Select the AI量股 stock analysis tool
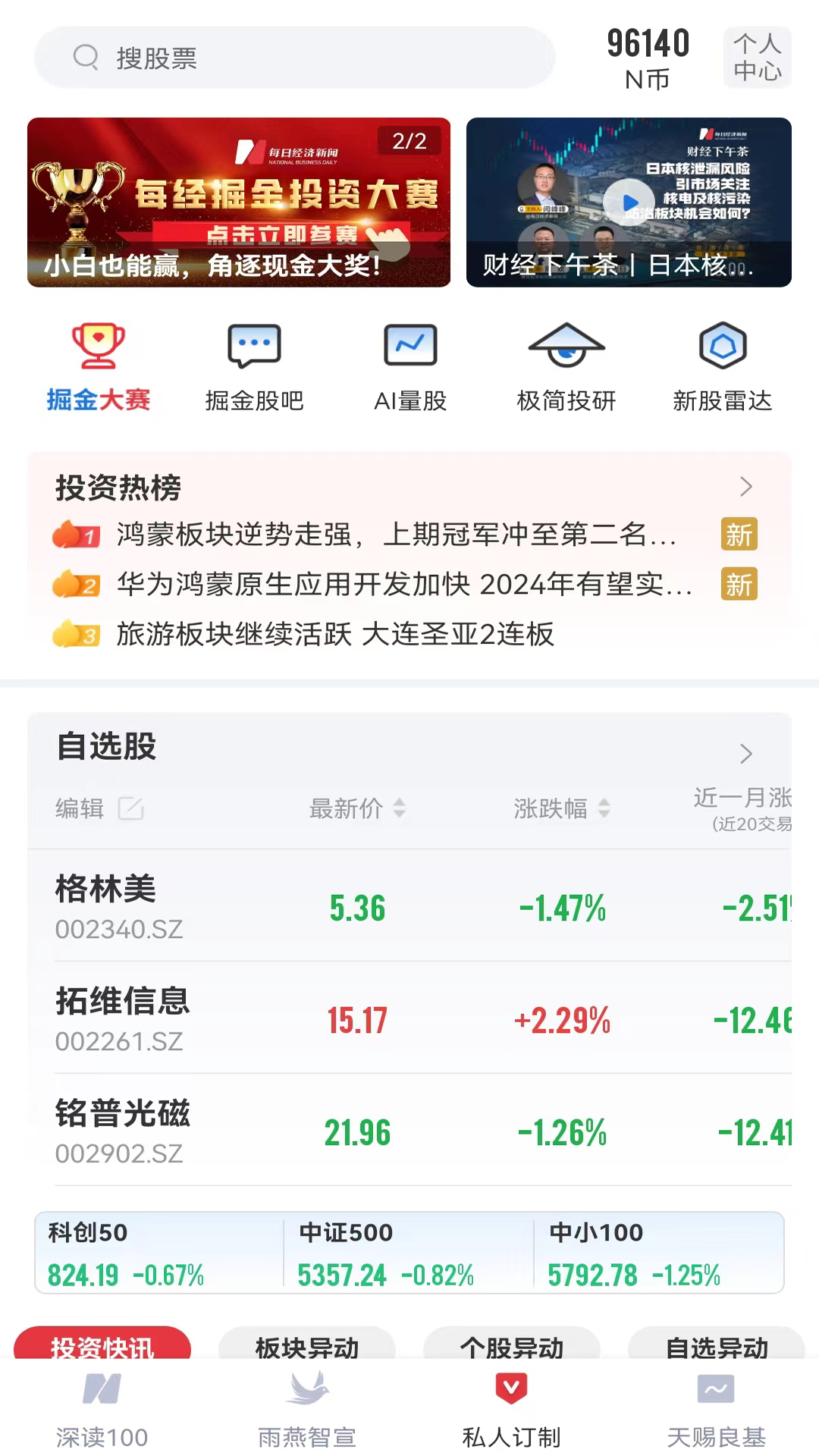This screenshot has width=819, height=1456. [409, 364]
